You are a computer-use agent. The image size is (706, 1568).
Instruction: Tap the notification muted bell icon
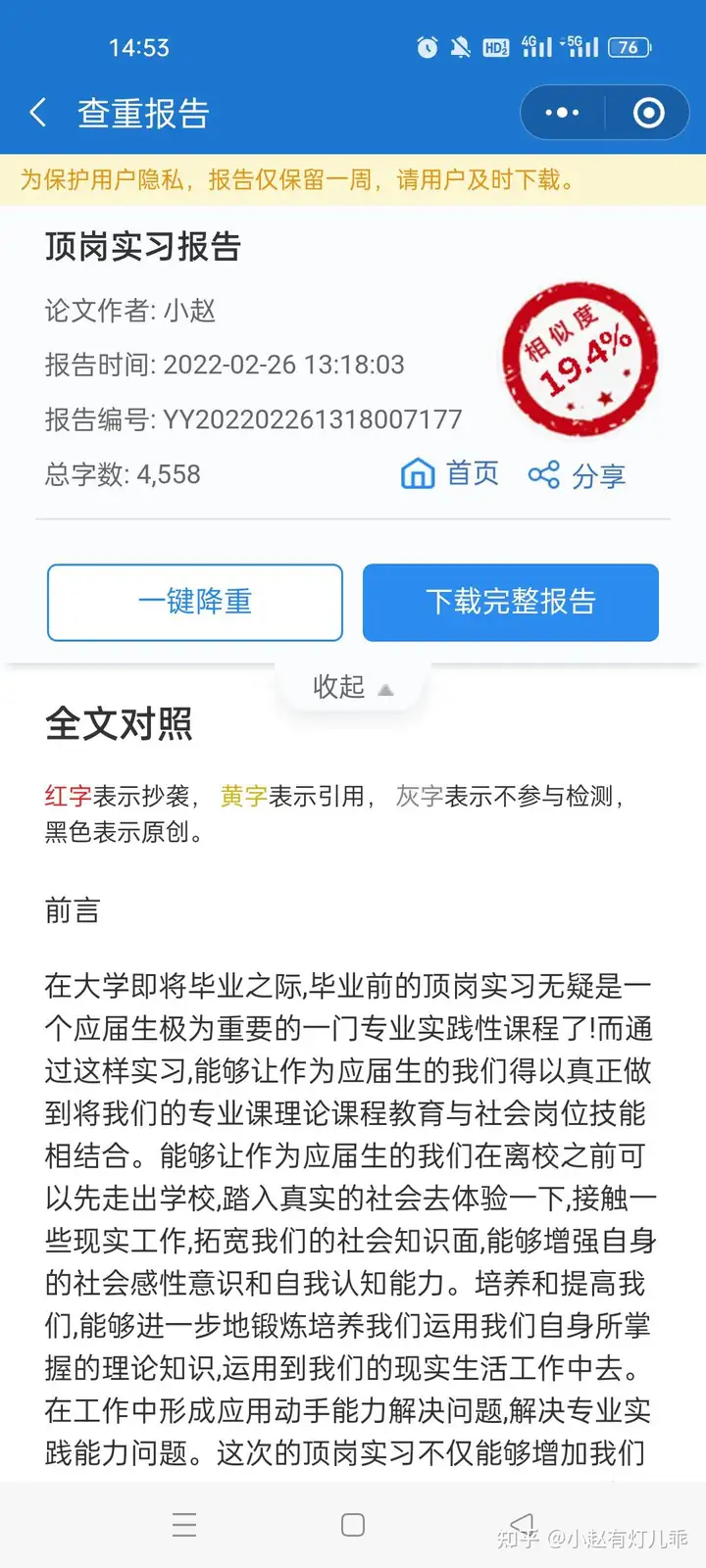459,46
